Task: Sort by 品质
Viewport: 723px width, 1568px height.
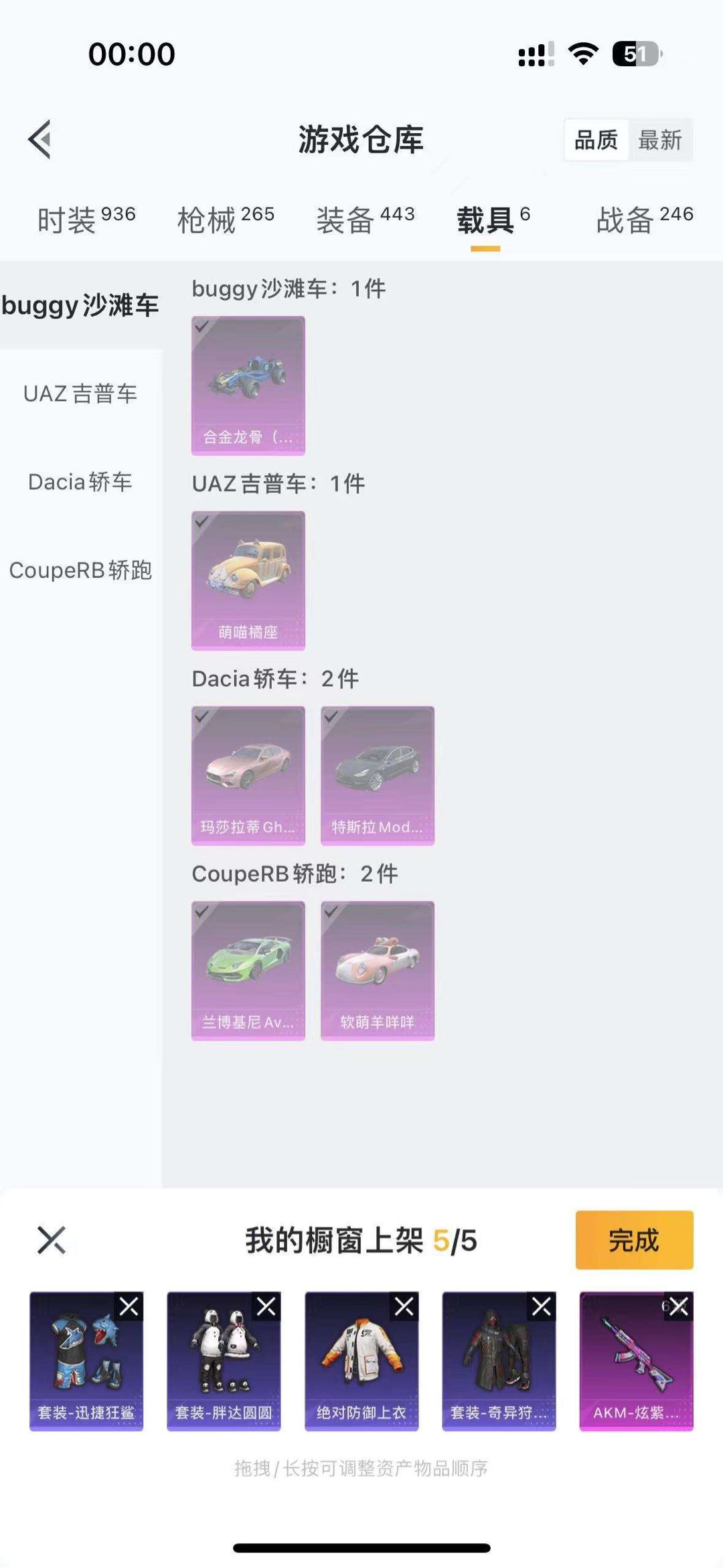Action: click(596, 140)
